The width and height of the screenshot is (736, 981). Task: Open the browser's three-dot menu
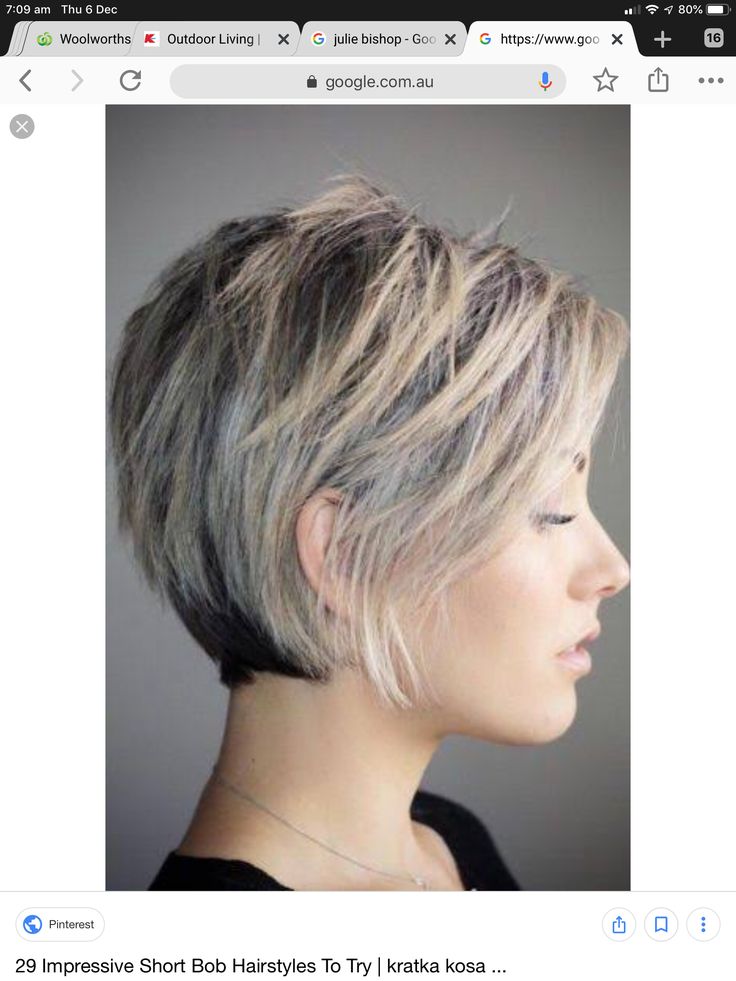[x=711, y=81]
